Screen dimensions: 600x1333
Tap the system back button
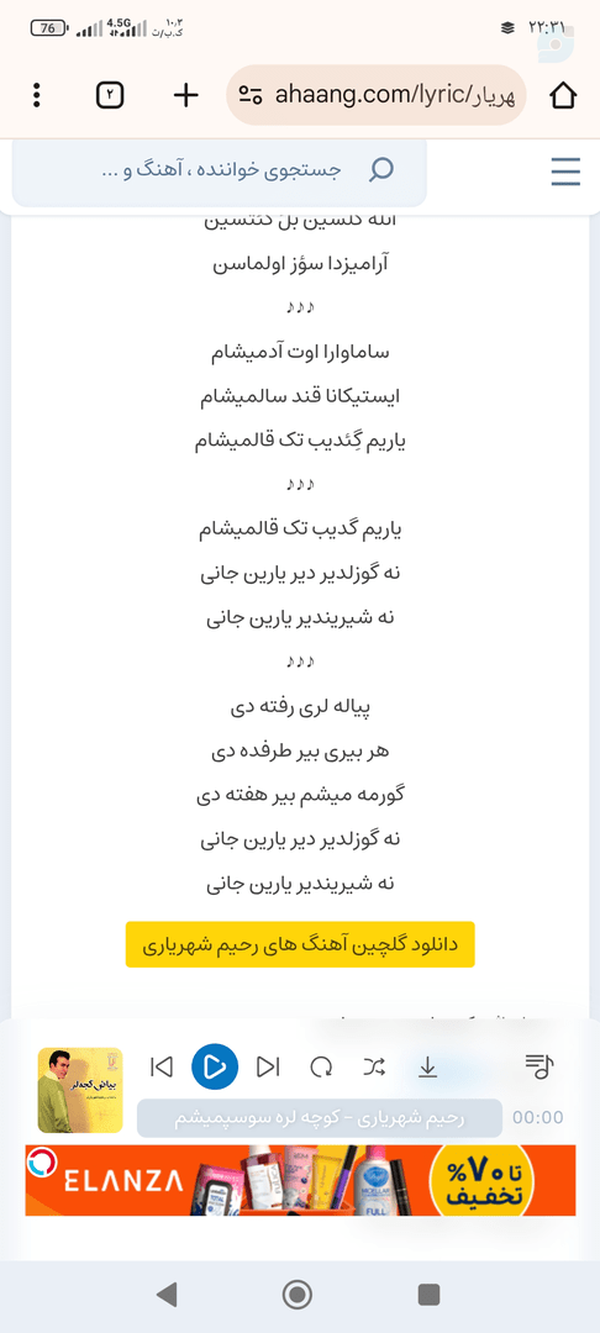[x=168, y=1295]
